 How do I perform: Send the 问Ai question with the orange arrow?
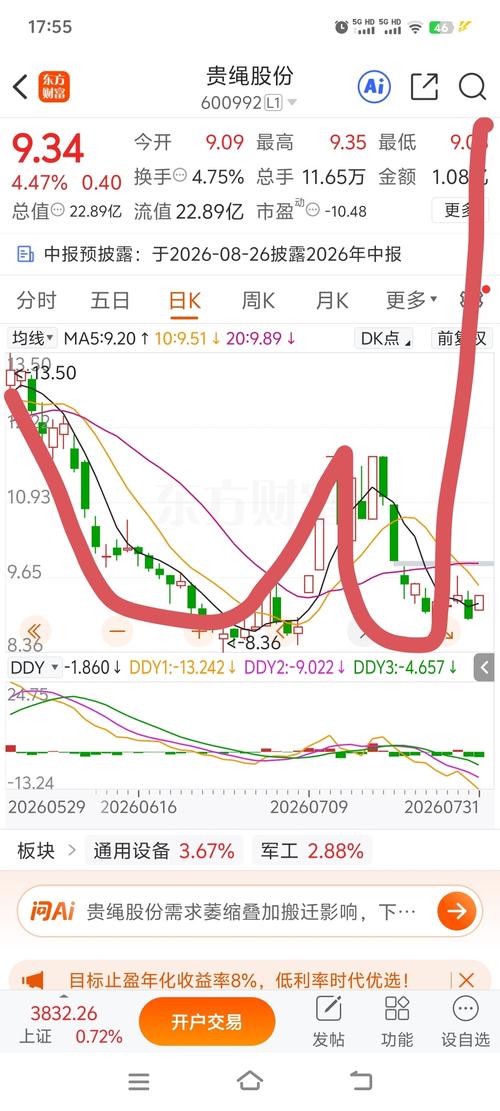(x=457, y=910)
